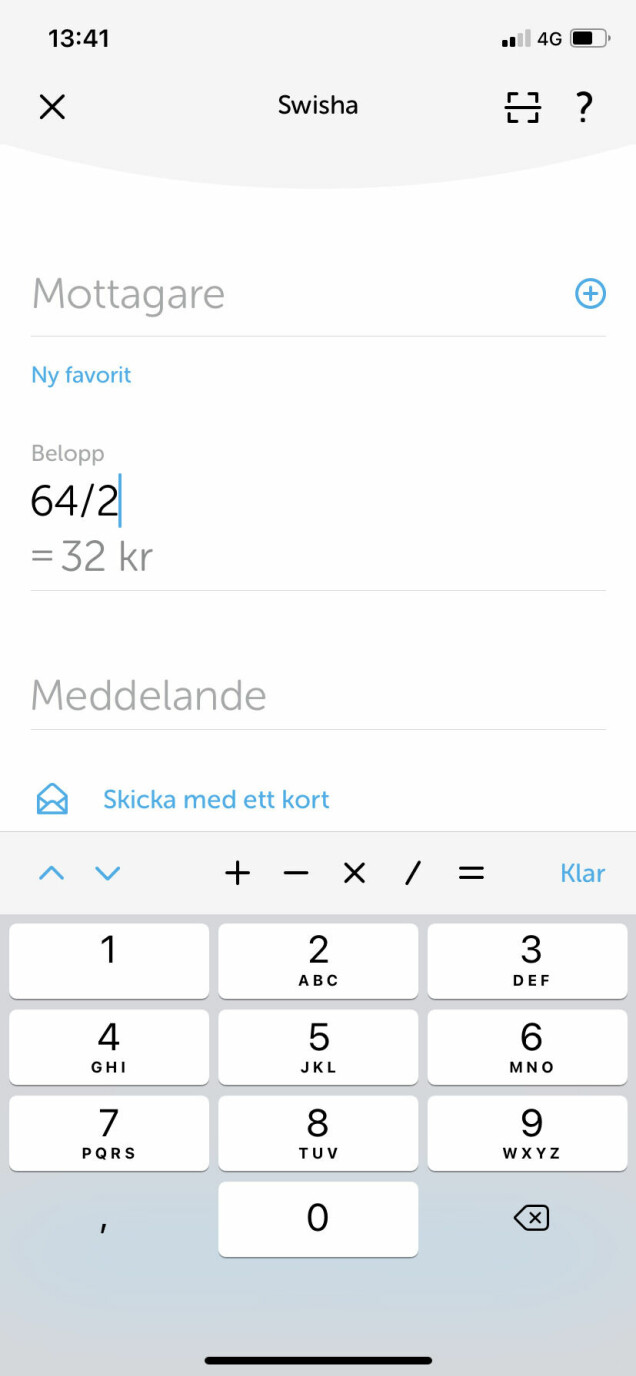The image size is (636, 1376).
Task: Jump to previous field with up arrow
Action: pos(51,873)
